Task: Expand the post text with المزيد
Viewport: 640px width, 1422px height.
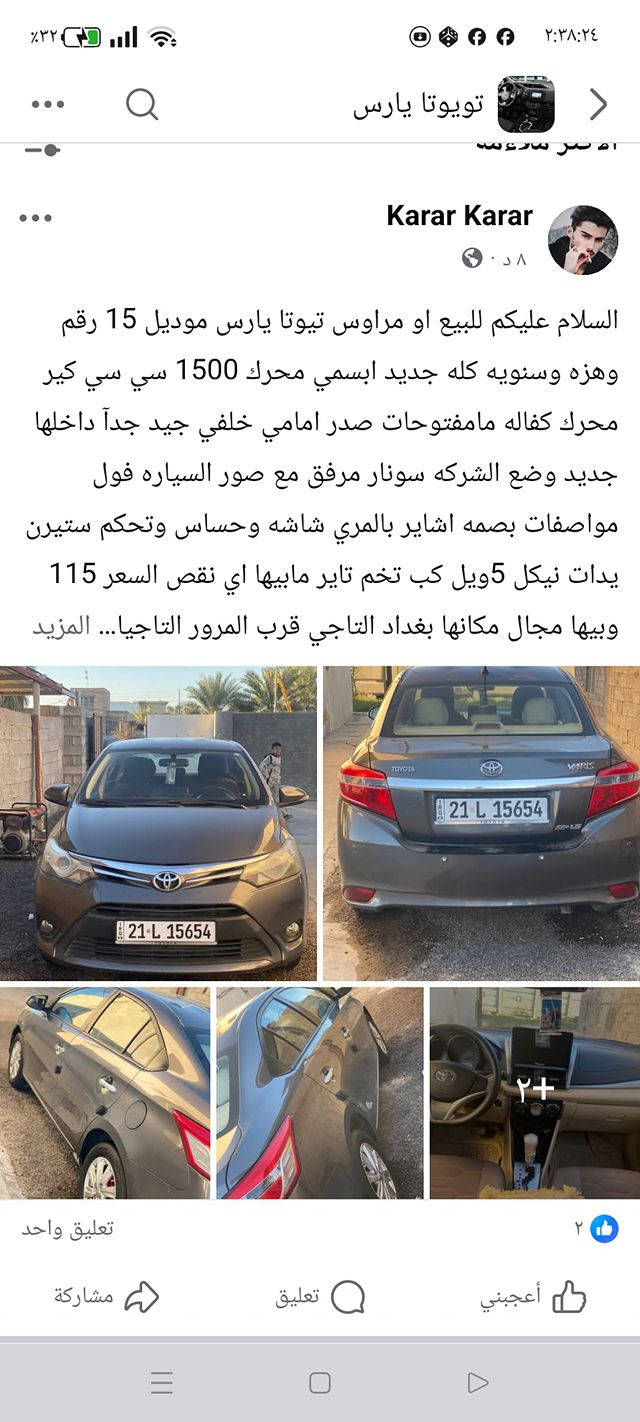Action: (61, 627)
